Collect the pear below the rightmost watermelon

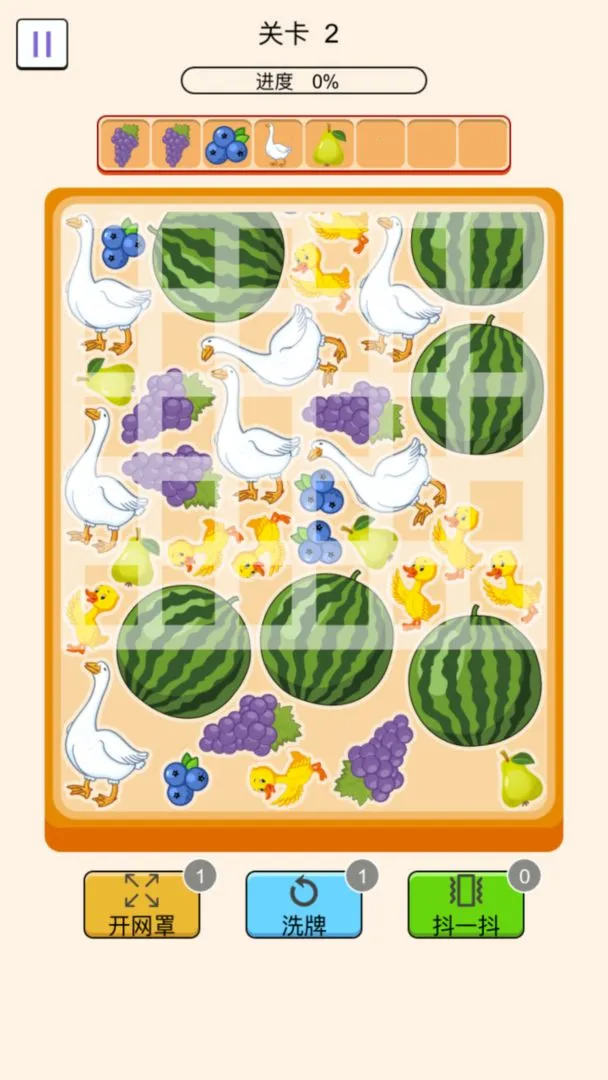[x=520, y=780]
